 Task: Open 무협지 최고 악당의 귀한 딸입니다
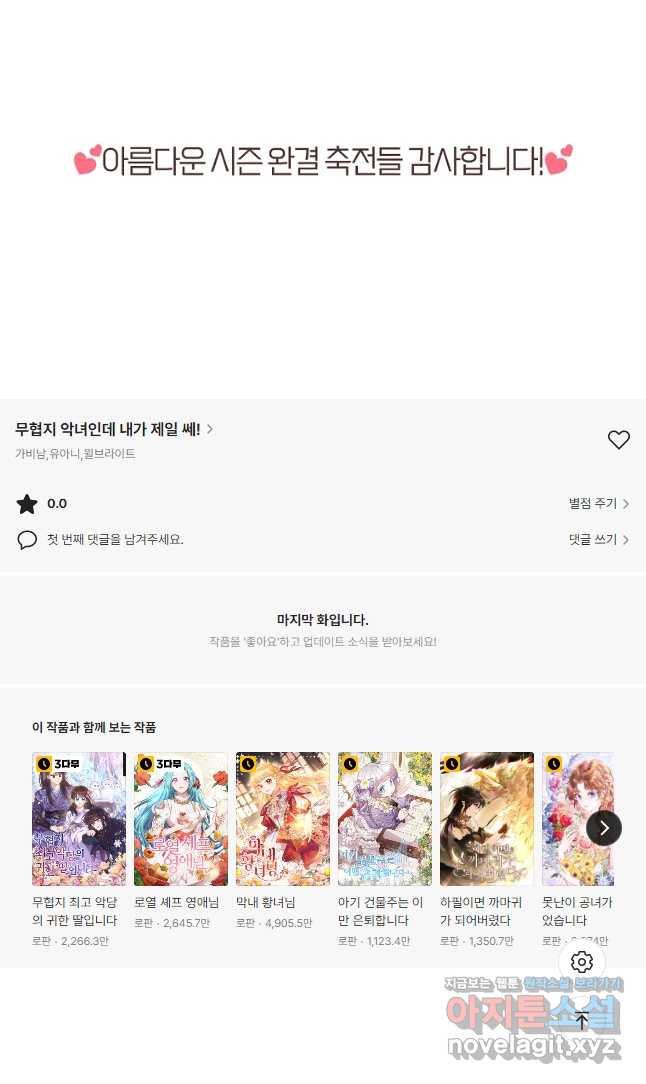pyautogui.click(x=79, y=819)
